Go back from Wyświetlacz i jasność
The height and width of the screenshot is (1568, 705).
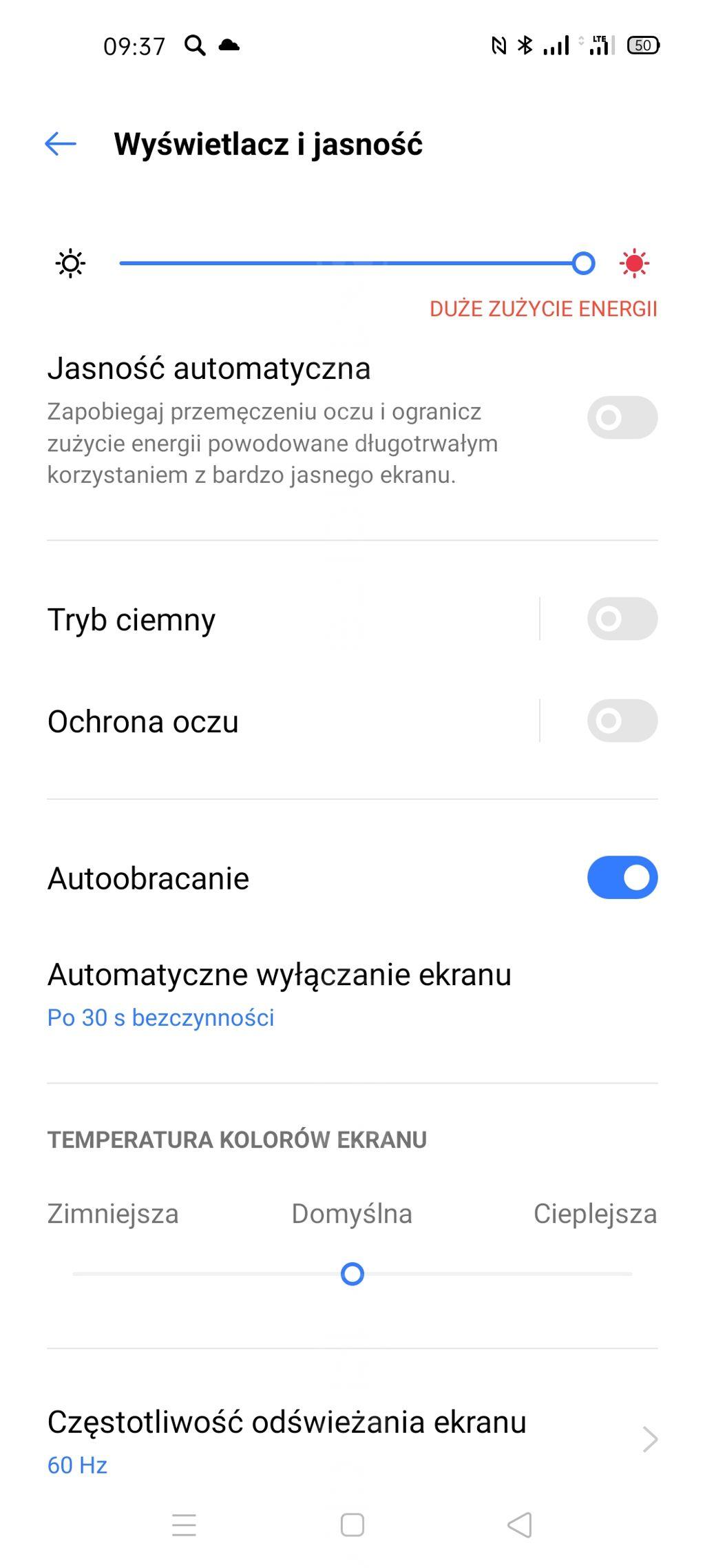[x=61, y=144]
